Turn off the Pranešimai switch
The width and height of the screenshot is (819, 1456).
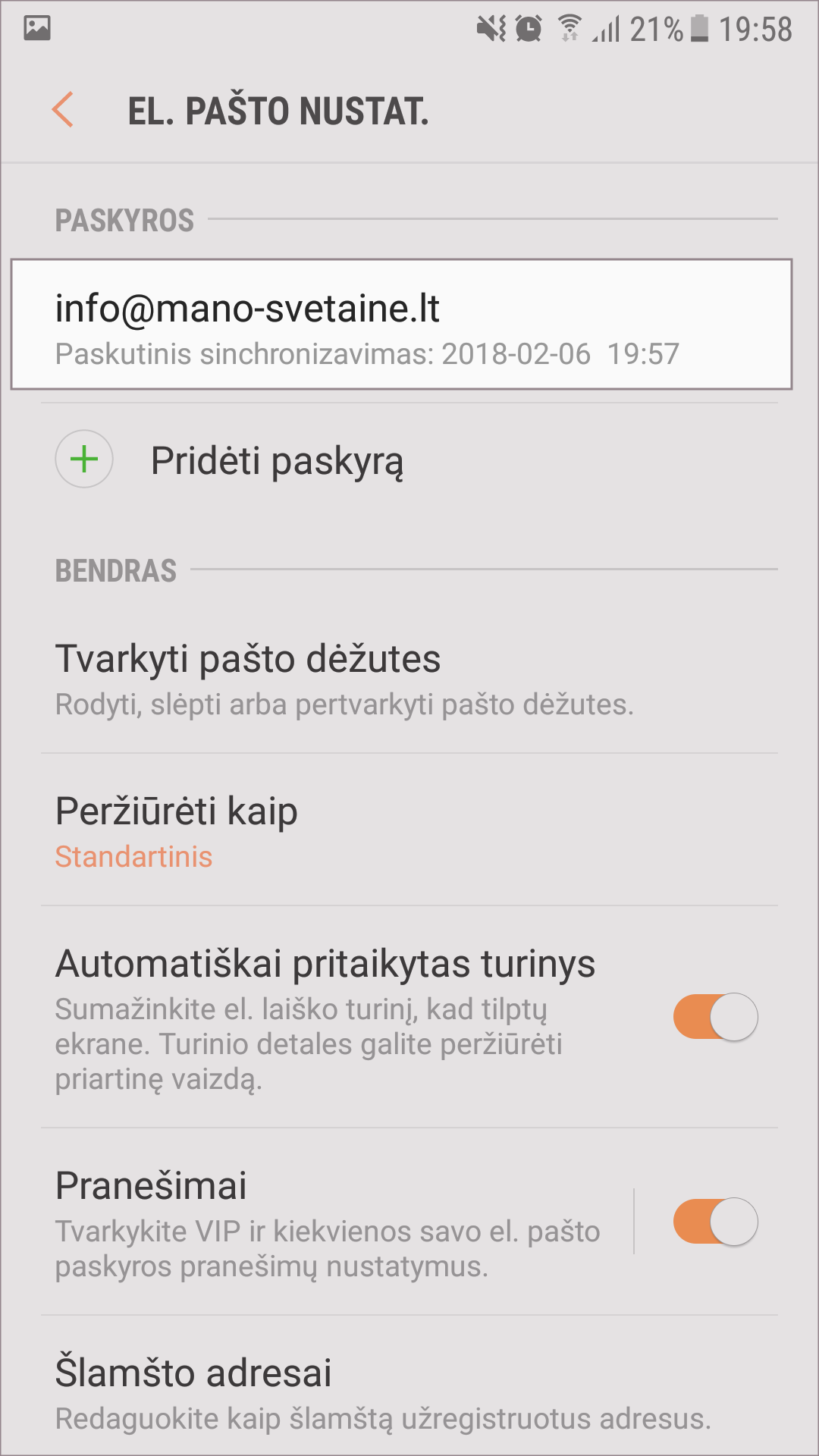(x=715, y=1222)
